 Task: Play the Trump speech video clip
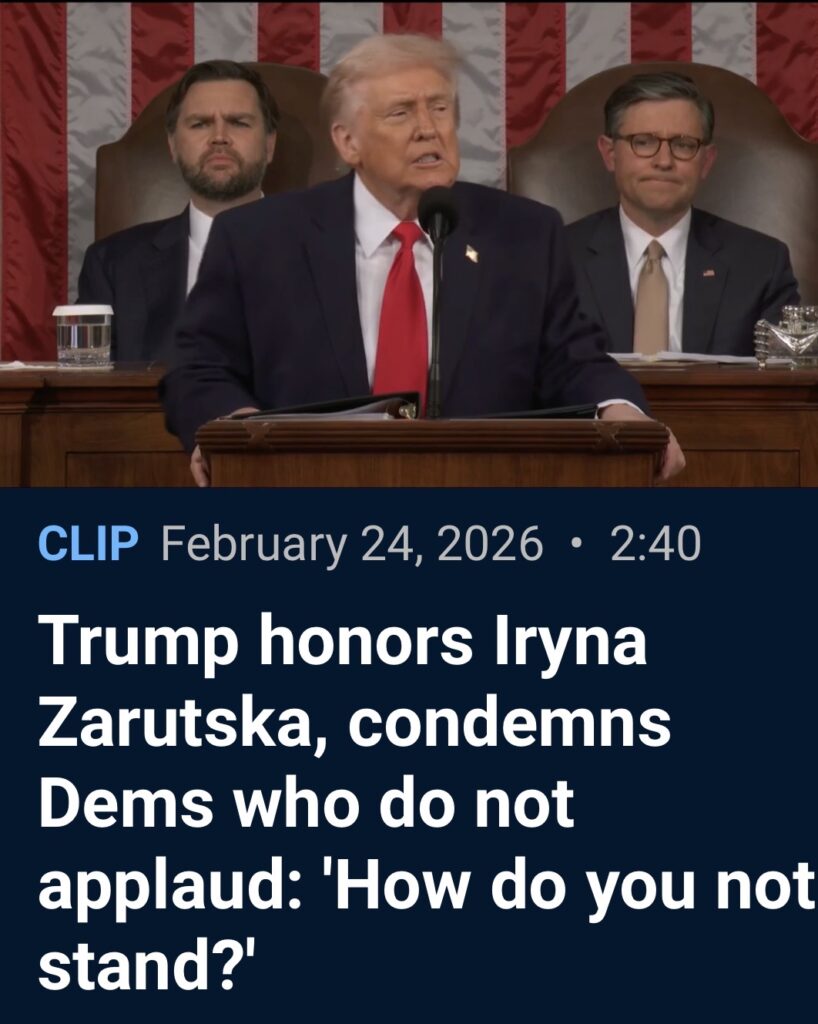[409, 243]
